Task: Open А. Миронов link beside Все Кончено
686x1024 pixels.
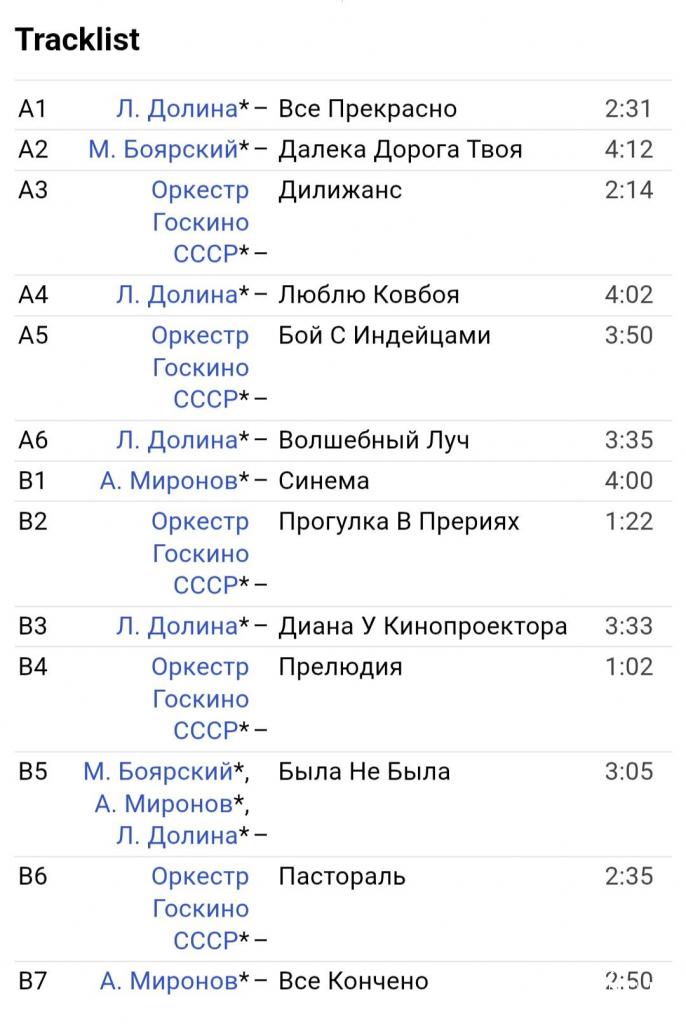Action: (168, 981)
